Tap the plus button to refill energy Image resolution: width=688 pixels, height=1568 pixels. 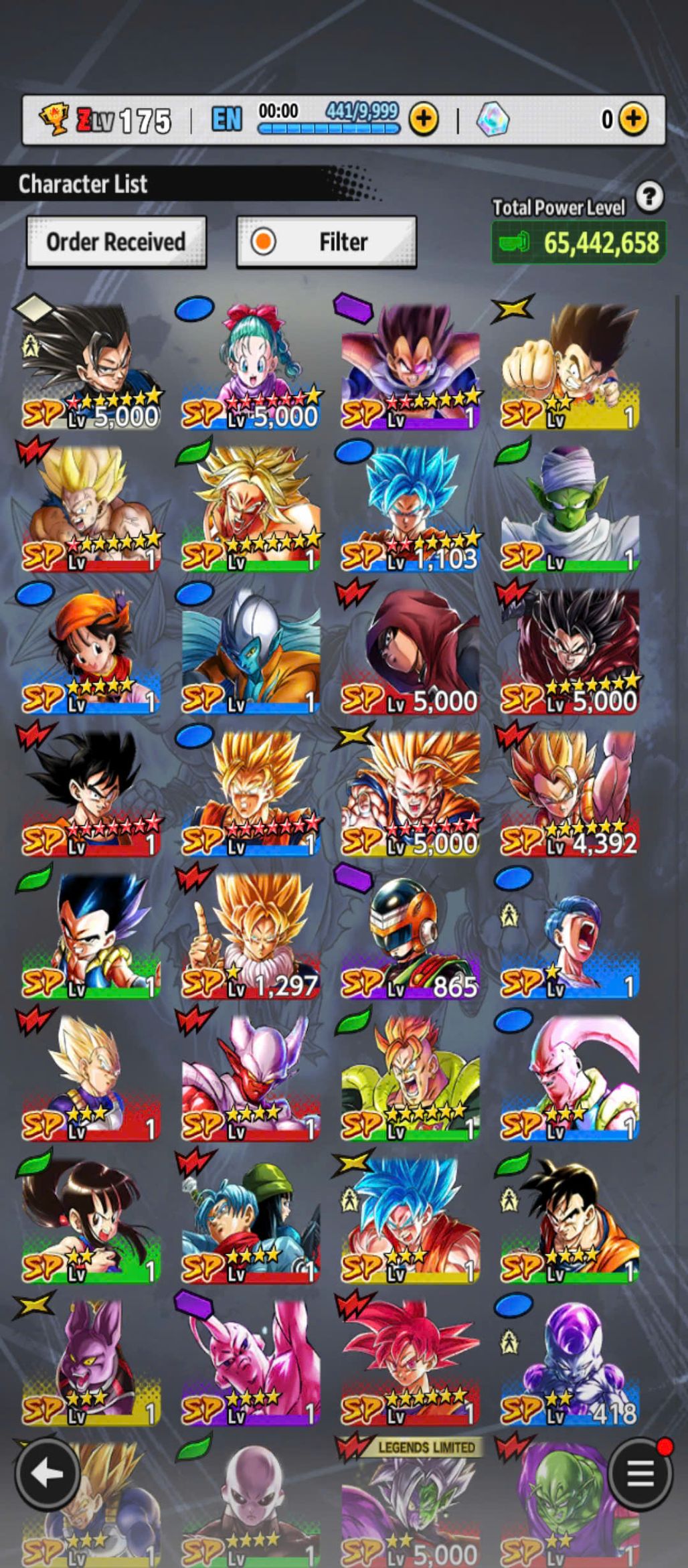point(424,120)
